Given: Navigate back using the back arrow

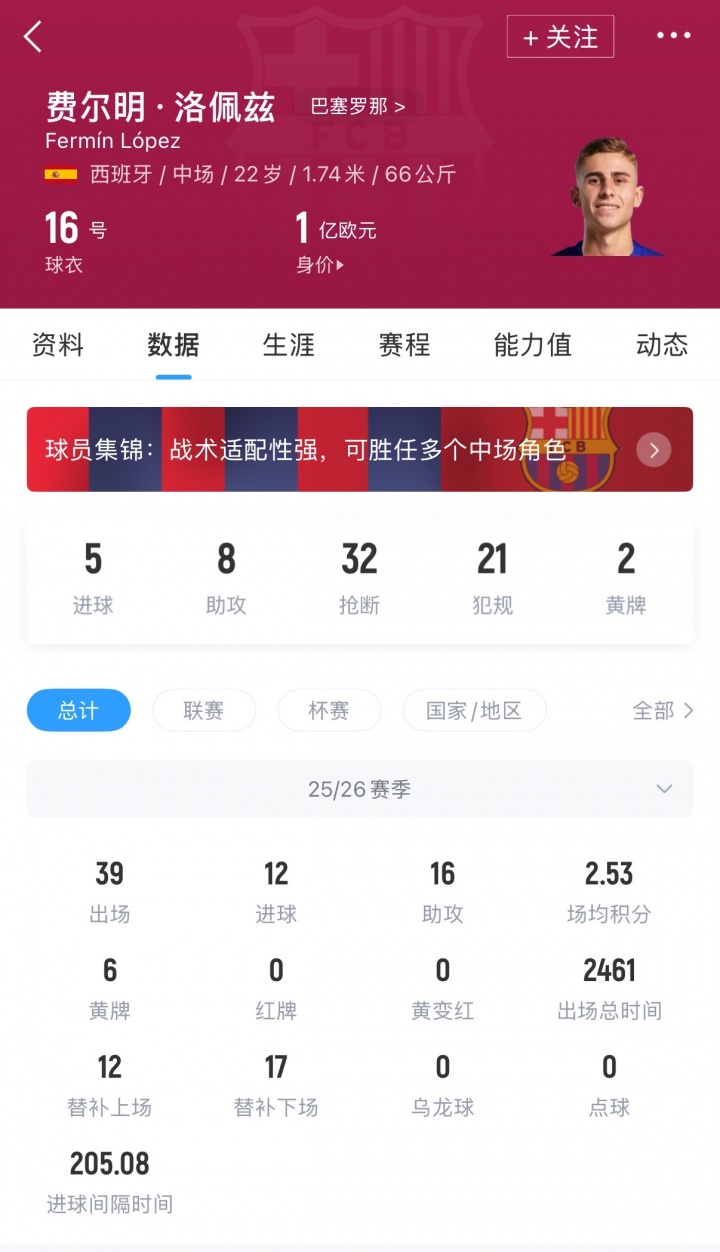Looking at the screenshot, I should coord(32,36).
